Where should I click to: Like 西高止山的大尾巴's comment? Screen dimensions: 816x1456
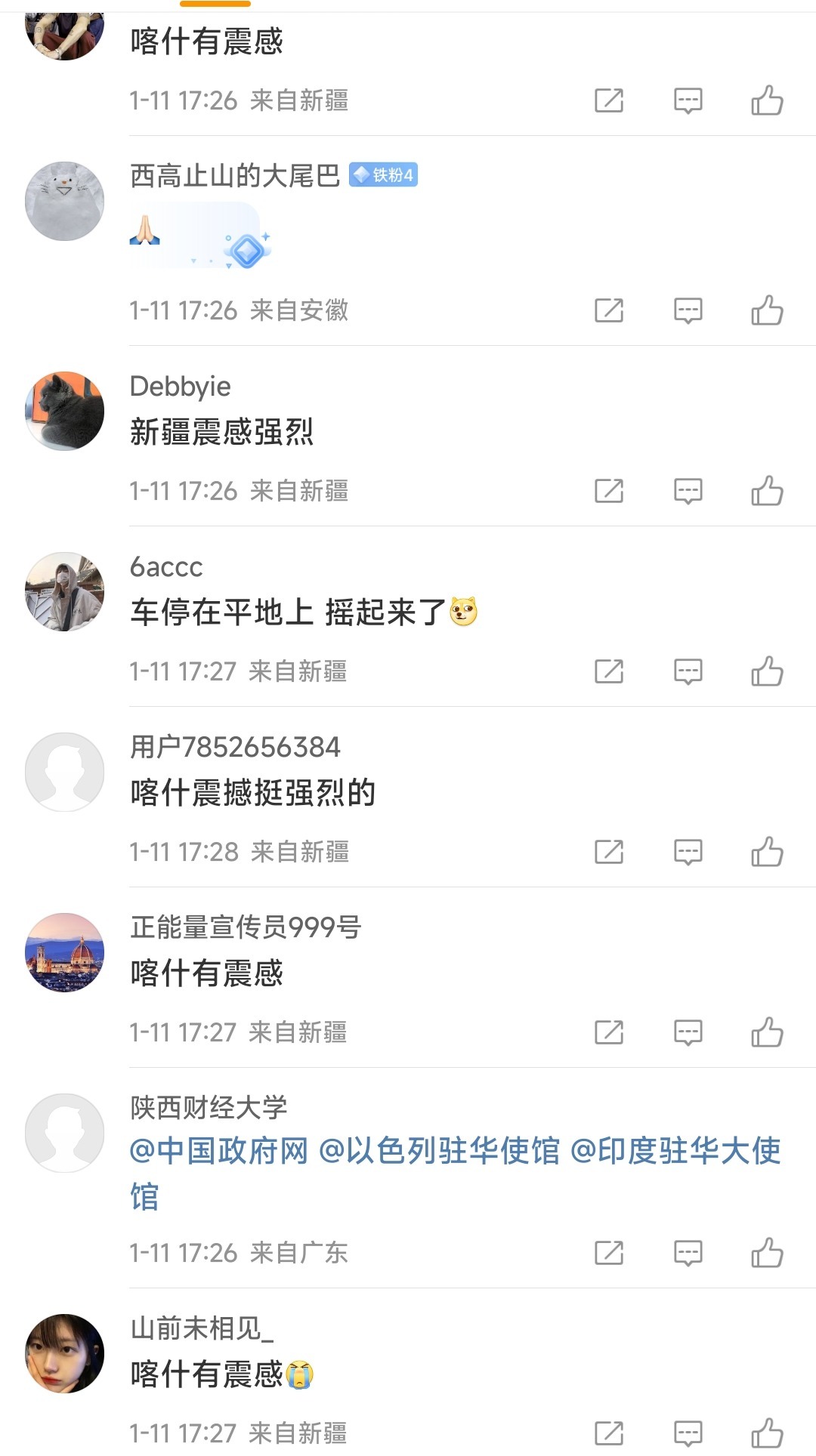(767, 310)
